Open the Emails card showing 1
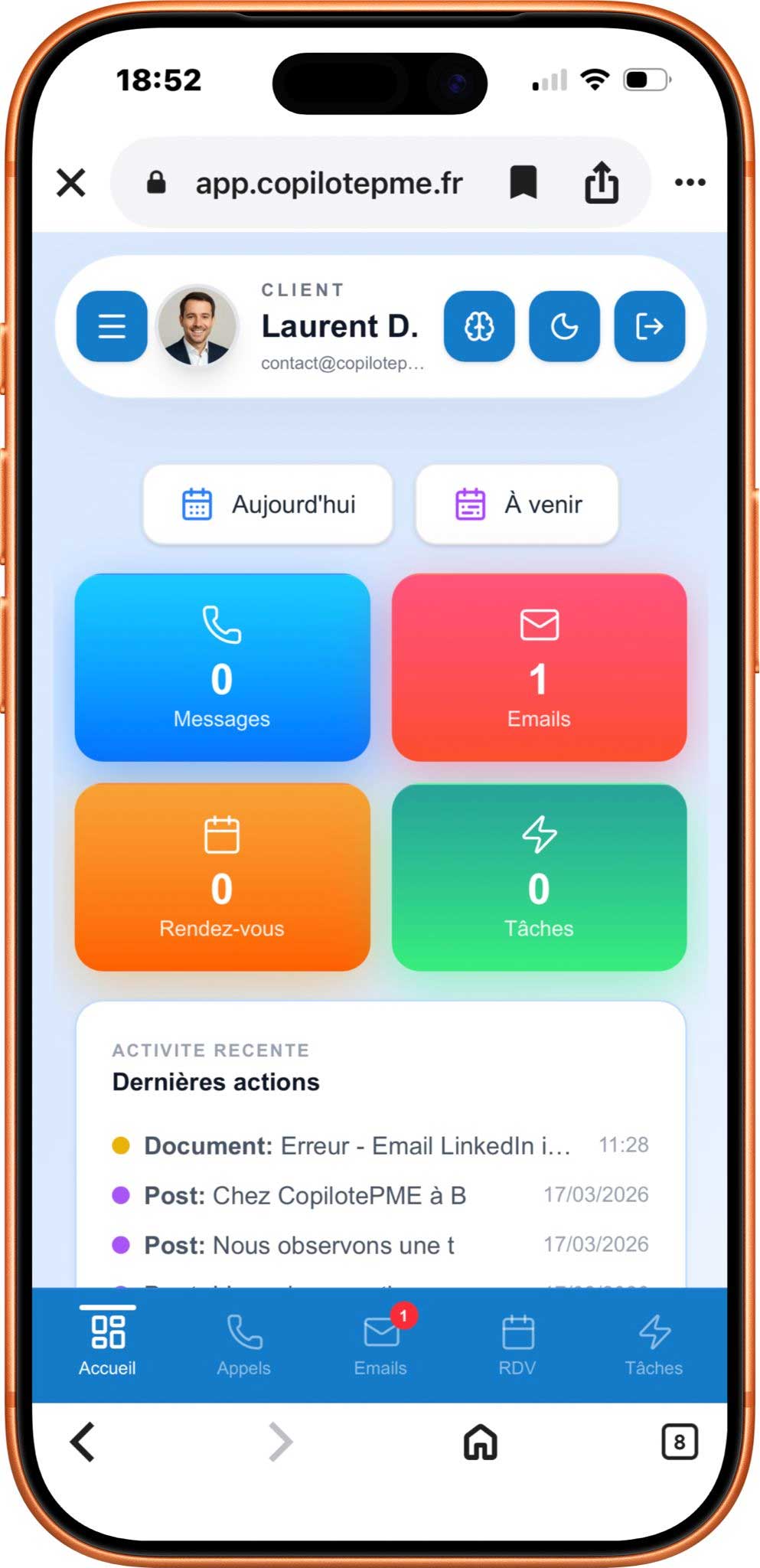The height and width of the screenshot is (1568, 760). point(539,668)
